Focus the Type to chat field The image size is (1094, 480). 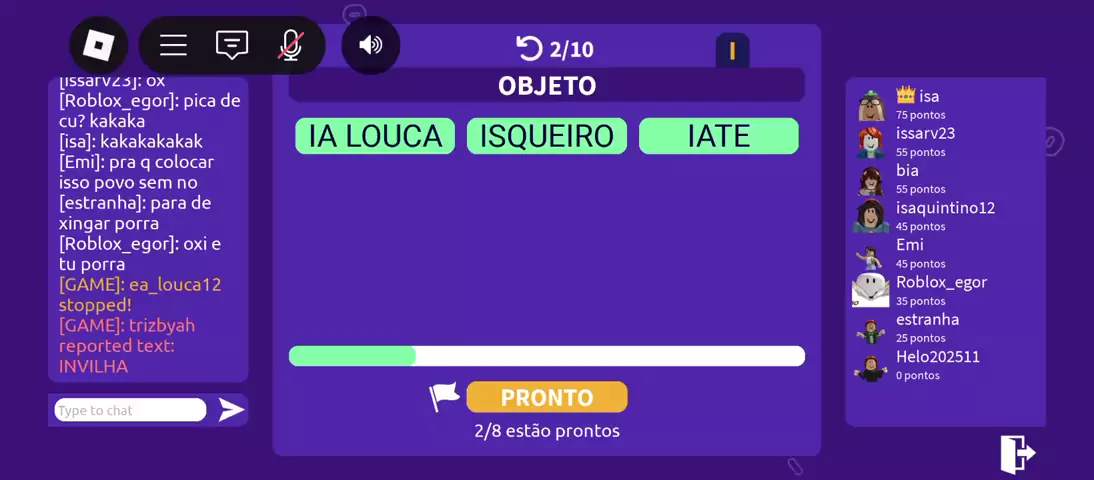[130, 410]
